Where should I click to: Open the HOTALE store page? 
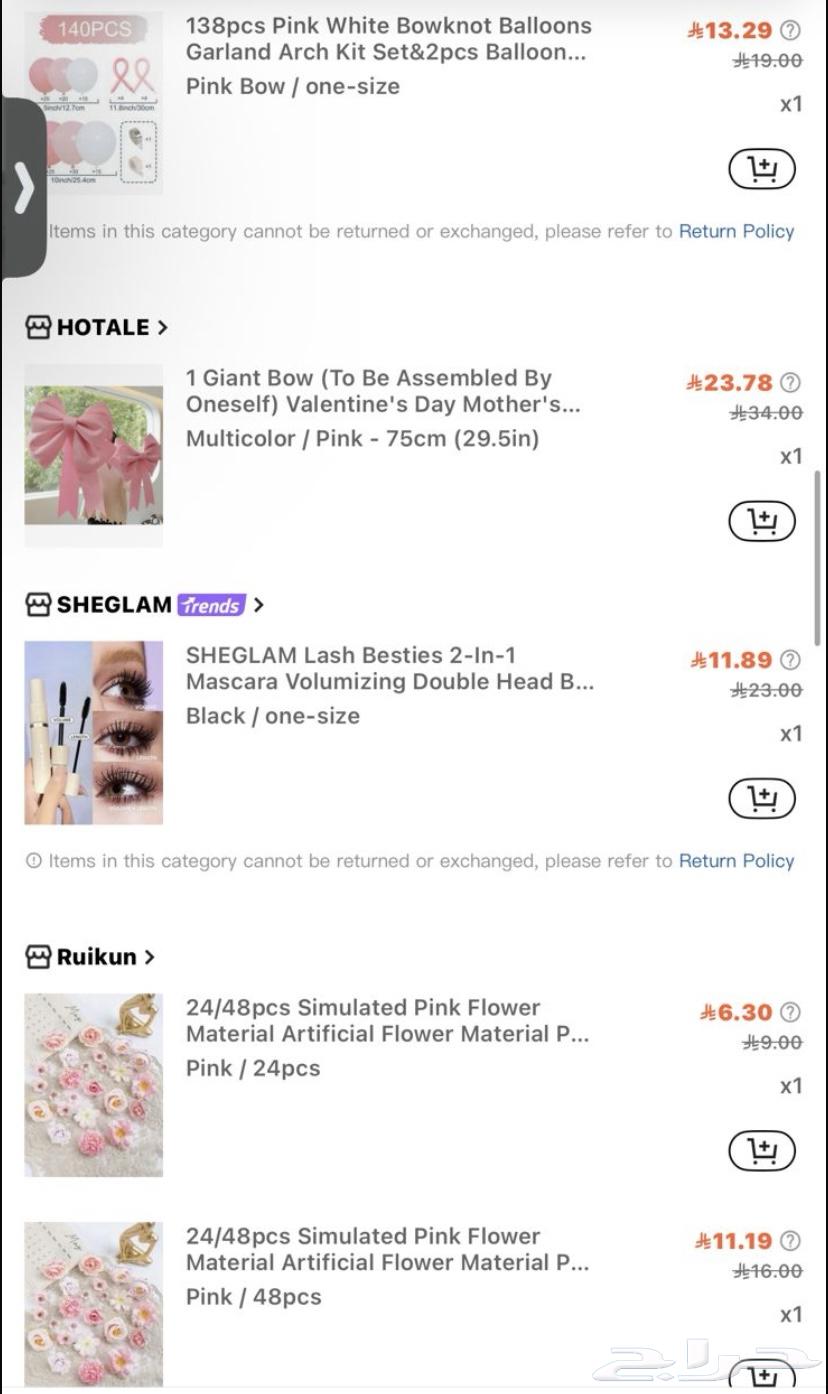point(97,327)
